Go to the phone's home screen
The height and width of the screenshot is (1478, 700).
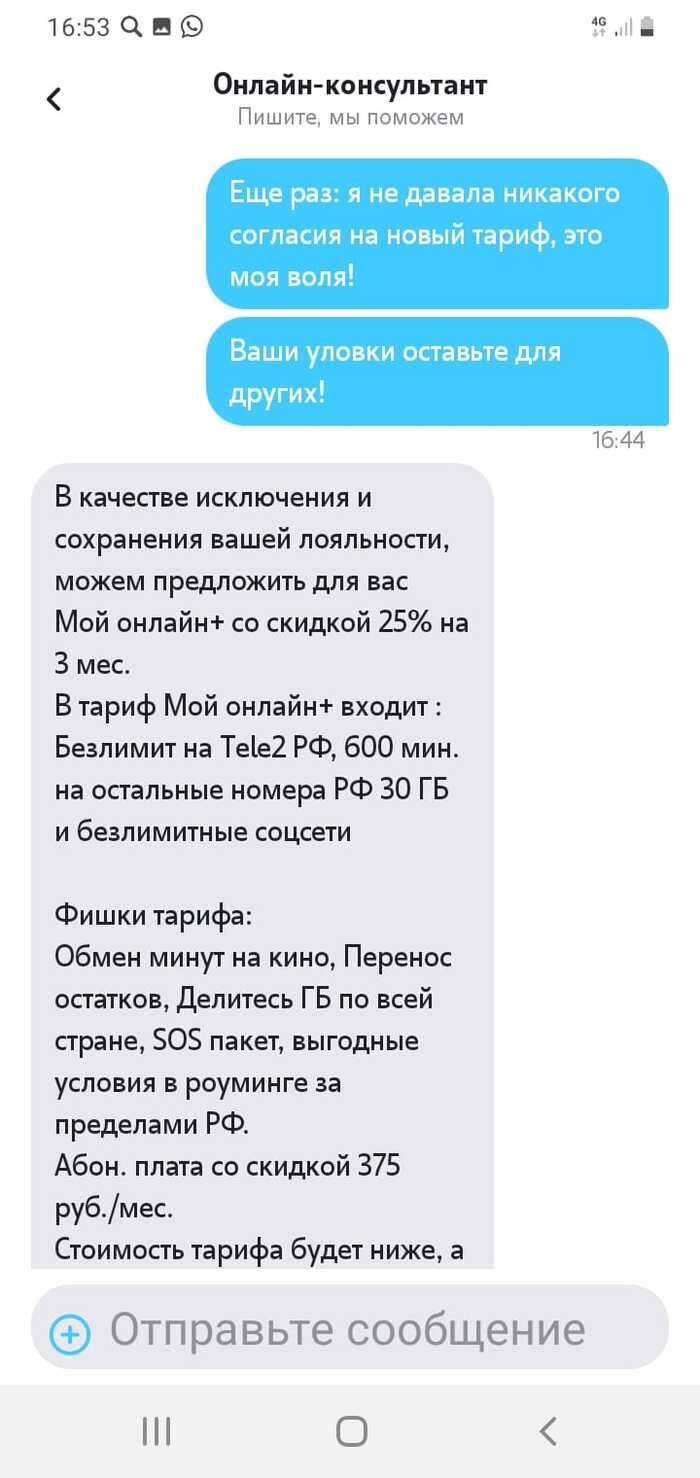coord(351,1431)
